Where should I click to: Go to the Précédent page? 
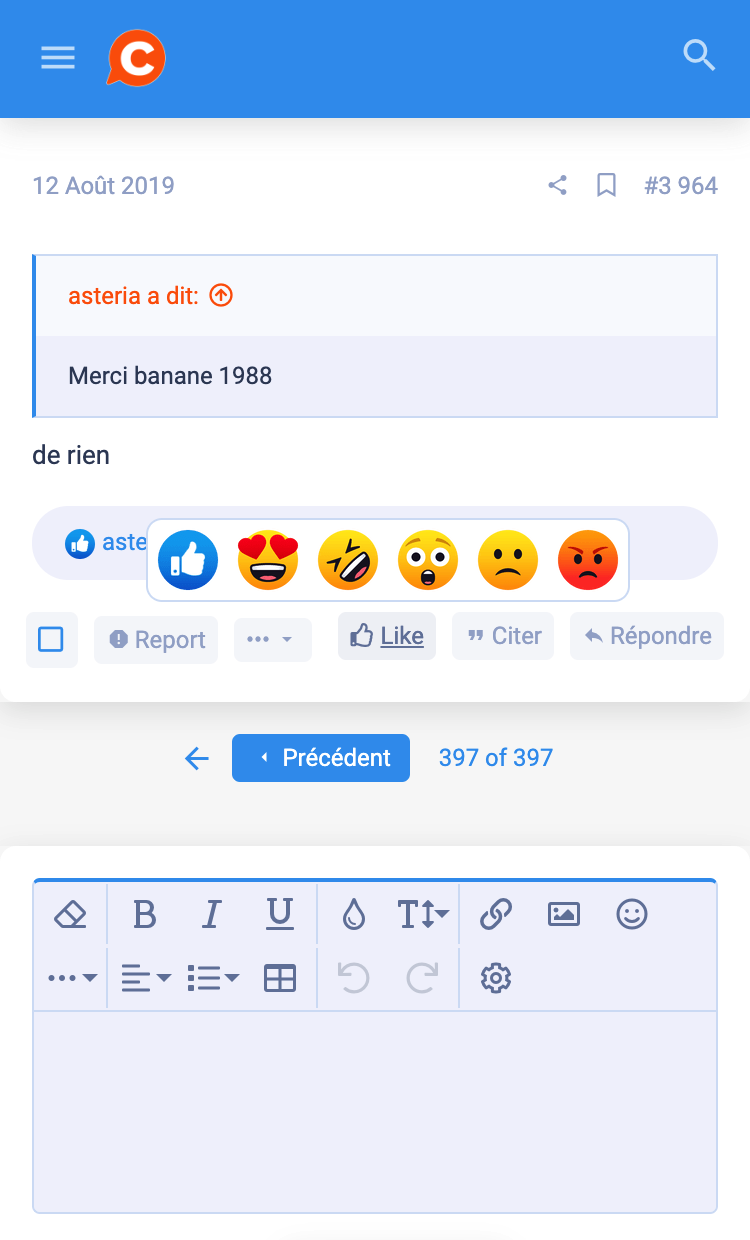[321, 758]
